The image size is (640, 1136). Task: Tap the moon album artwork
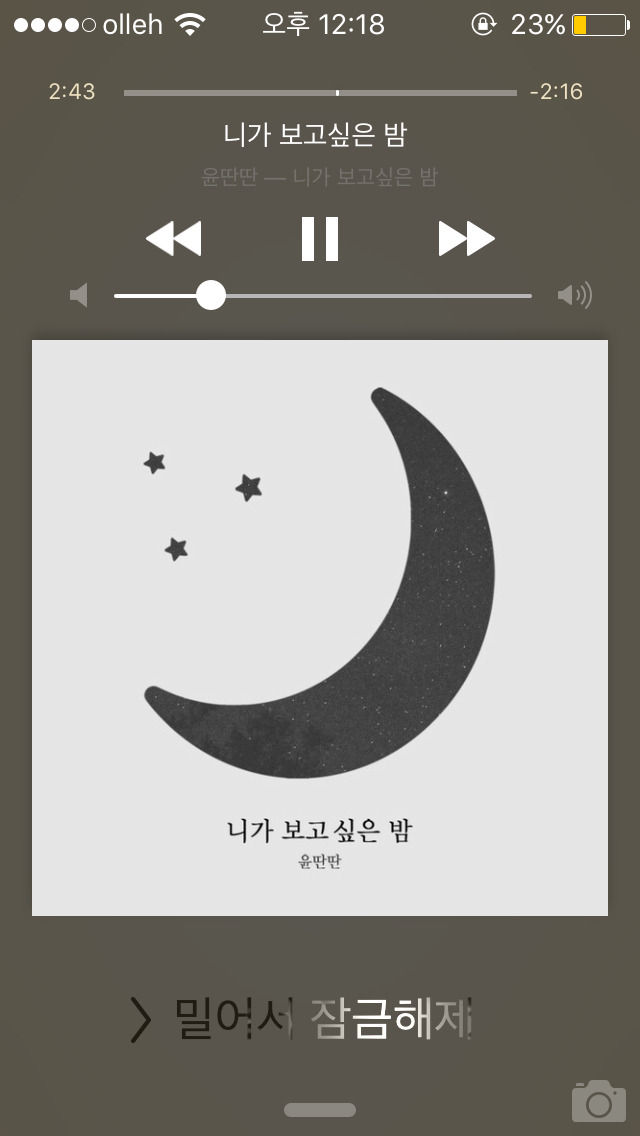coord(320,627)
